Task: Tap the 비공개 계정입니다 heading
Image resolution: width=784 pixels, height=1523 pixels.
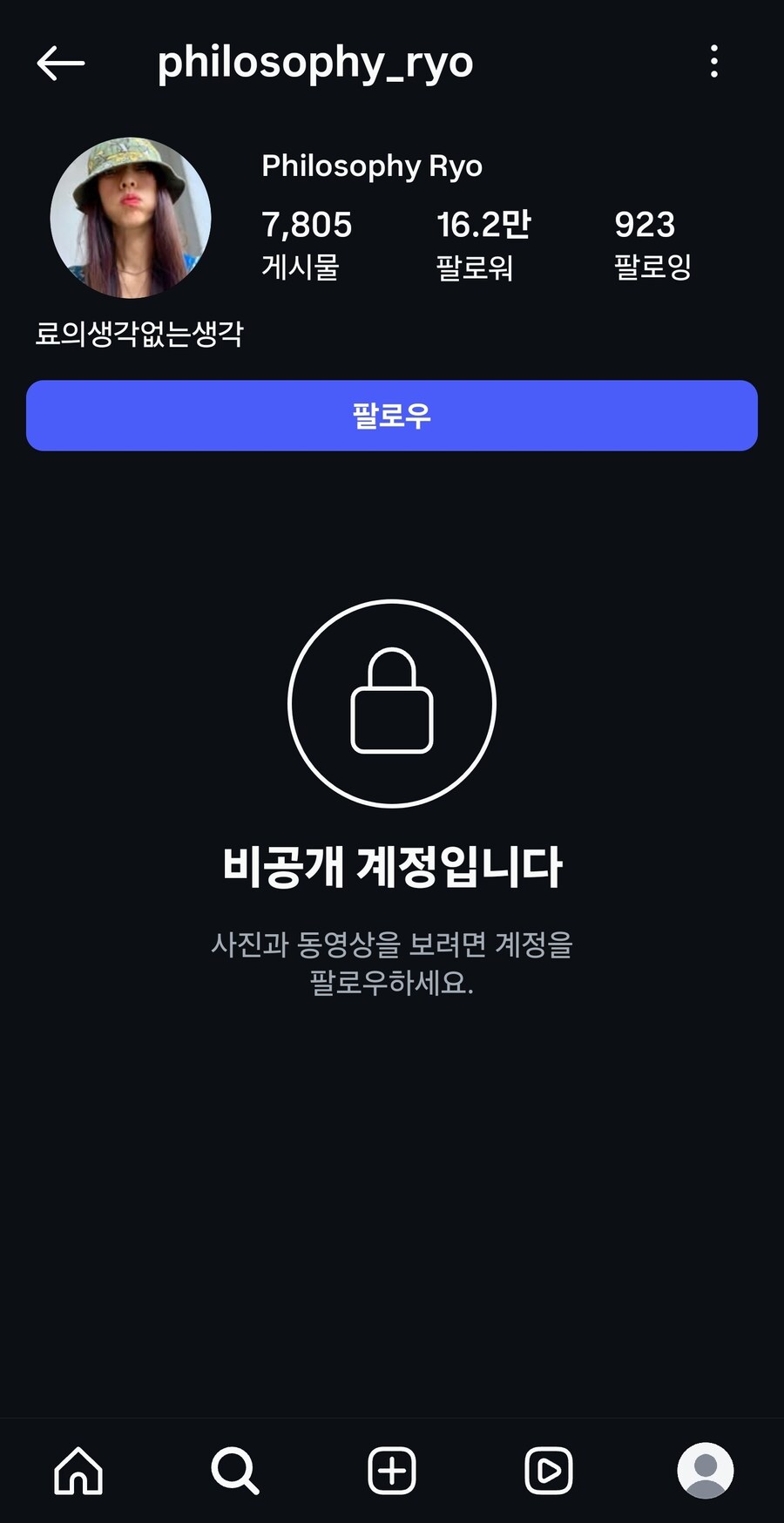Action: tap(391, 865)
